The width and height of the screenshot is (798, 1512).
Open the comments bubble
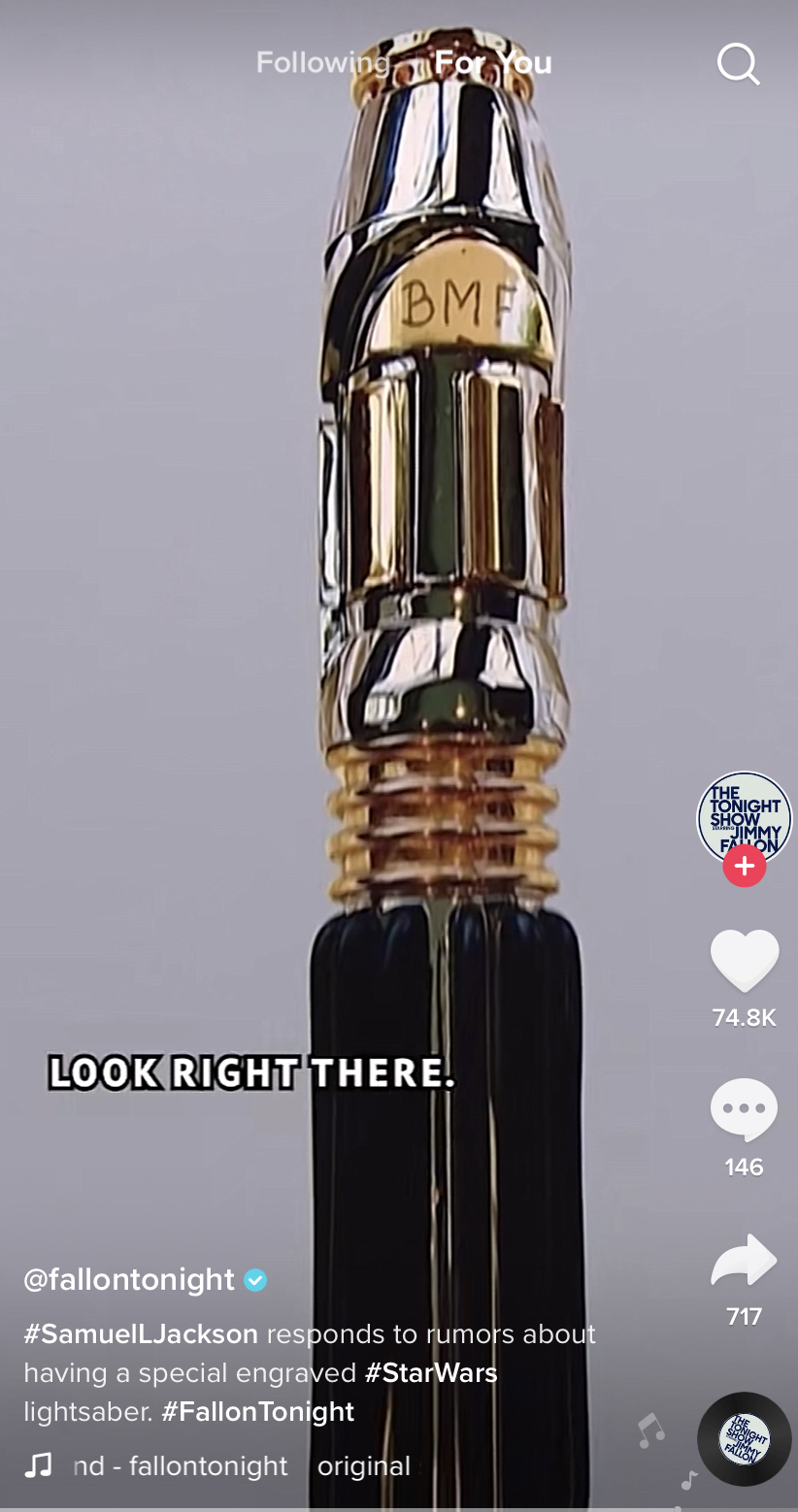pyautogui.click(x=745, y=1110)
